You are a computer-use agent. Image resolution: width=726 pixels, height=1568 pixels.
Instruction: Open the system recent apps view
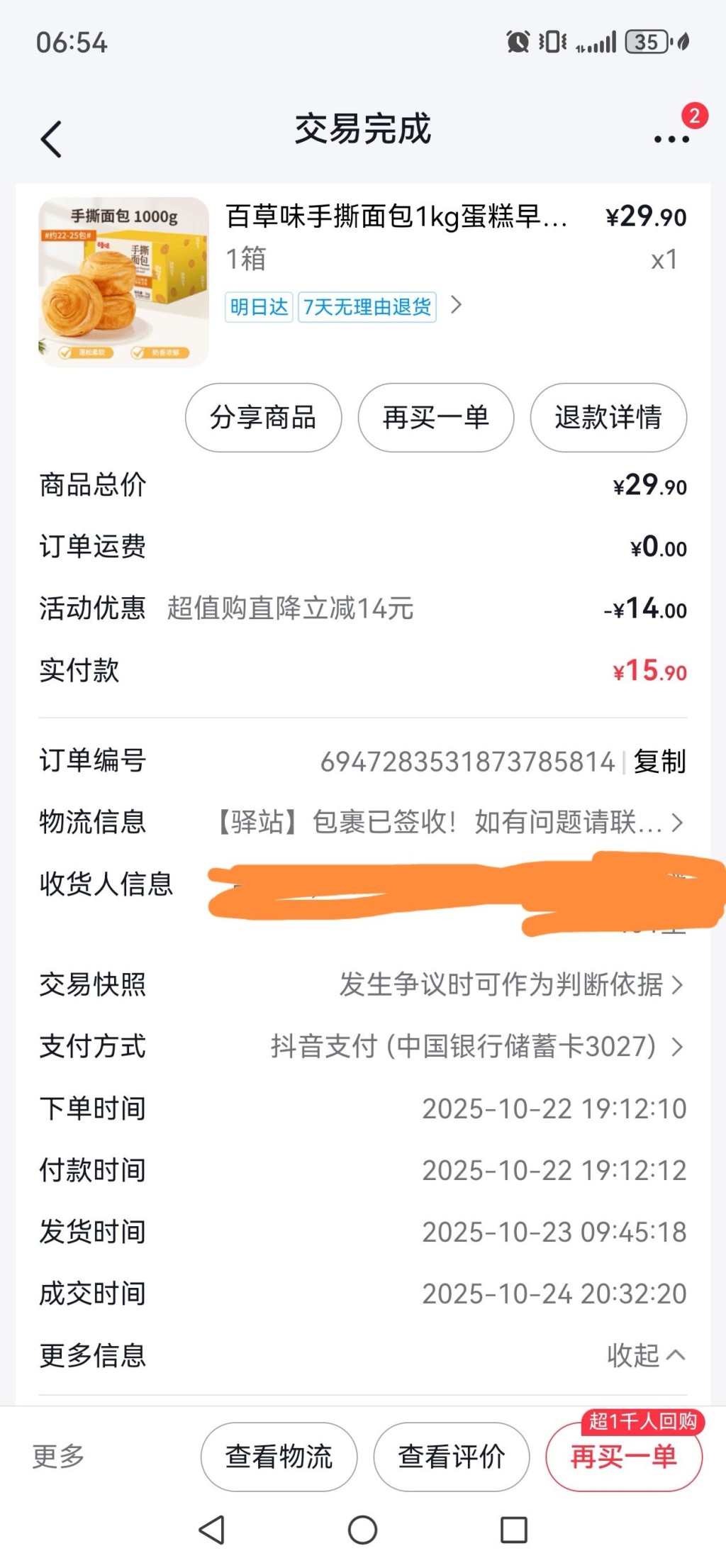pos(513,1530)
